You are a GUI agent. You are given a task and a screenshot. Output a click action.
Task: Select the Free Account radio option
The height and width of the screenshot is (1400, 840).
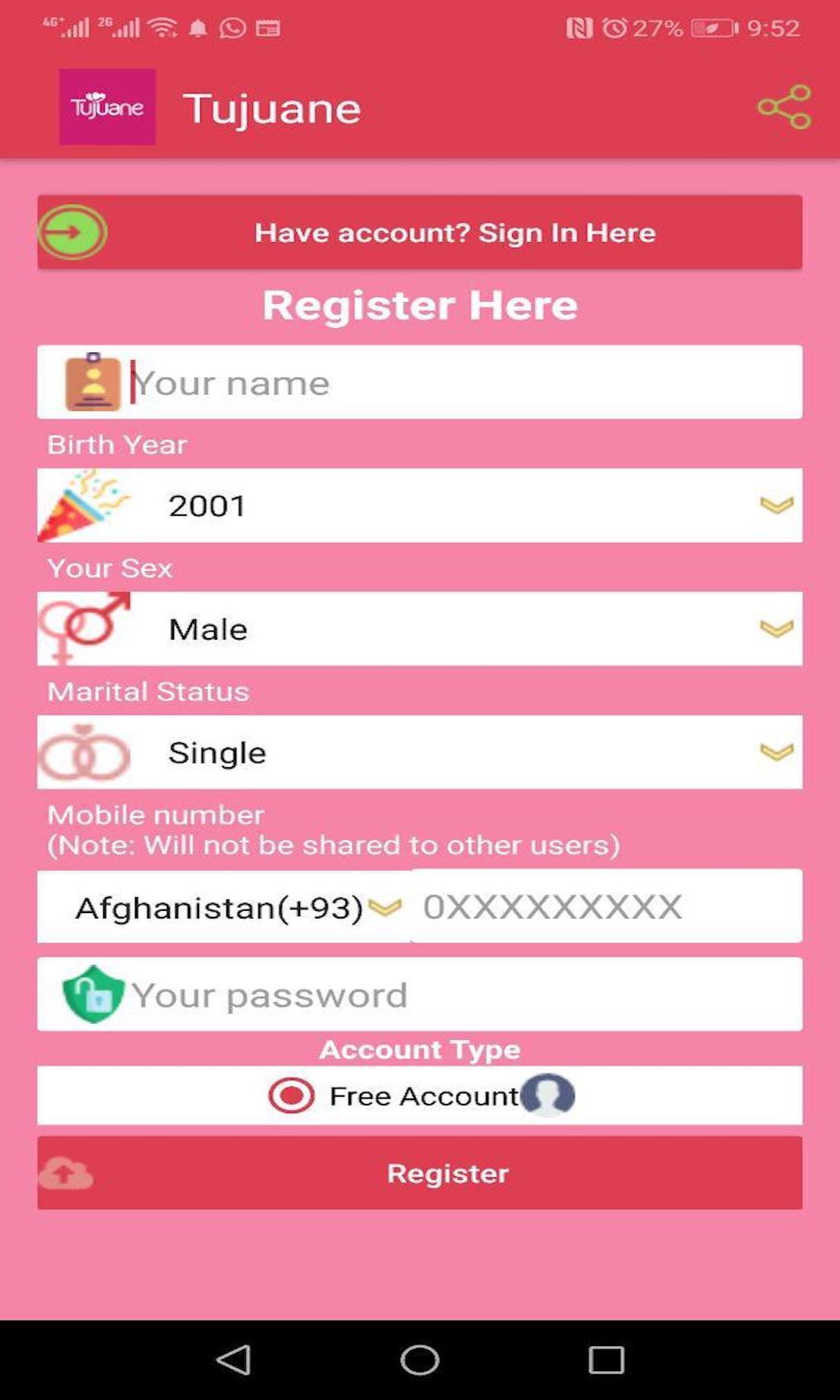point(292,1096)
